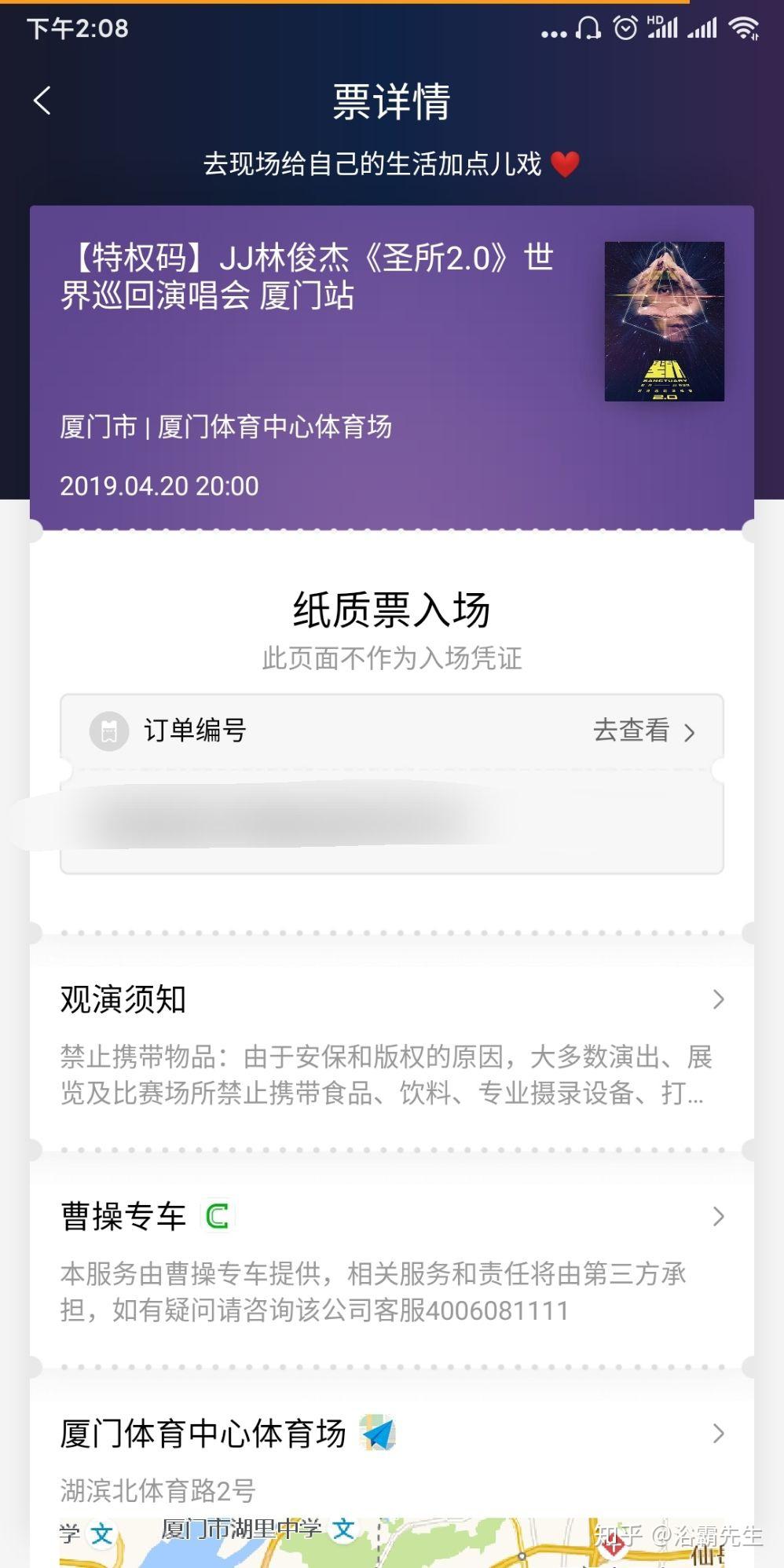This screenshot has width=784, height=1568.
Task: Tap 去查看 to view the order number
Action: [643, 731]
